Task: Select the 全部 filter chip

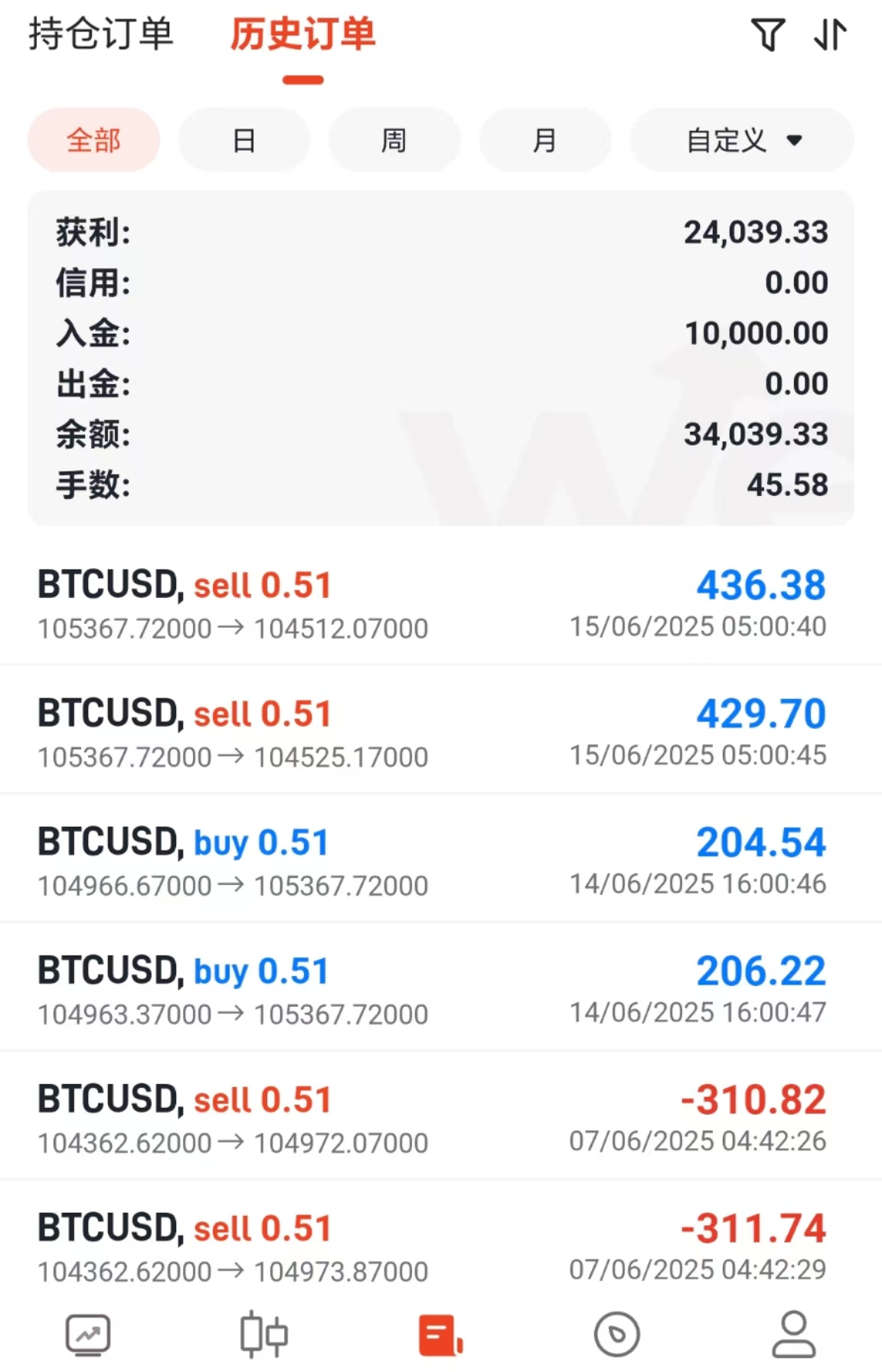Action: point(93,139)
